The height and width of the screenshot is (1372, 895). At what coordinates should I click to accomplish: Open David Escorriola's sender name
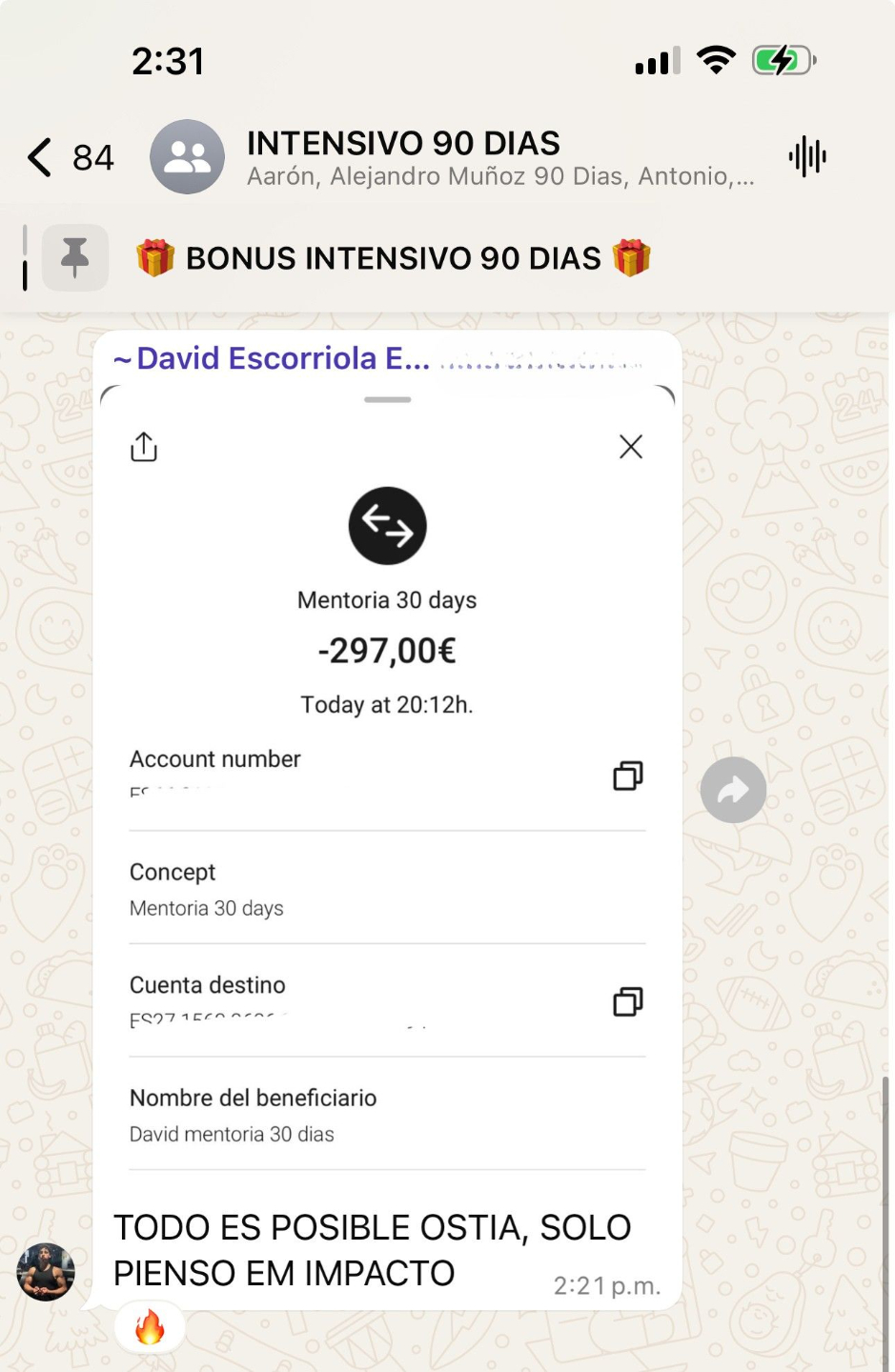tap(272, 359)
